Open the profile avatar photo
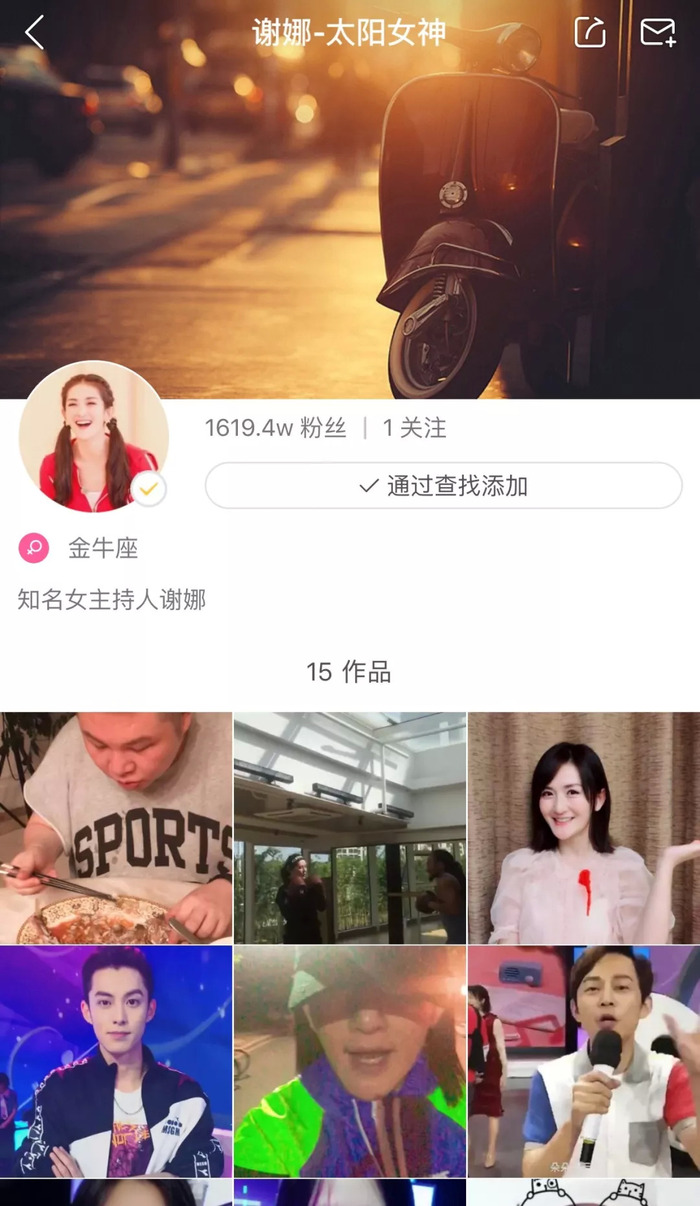This screenshot has height=1206, width=700. pos(94,436)
